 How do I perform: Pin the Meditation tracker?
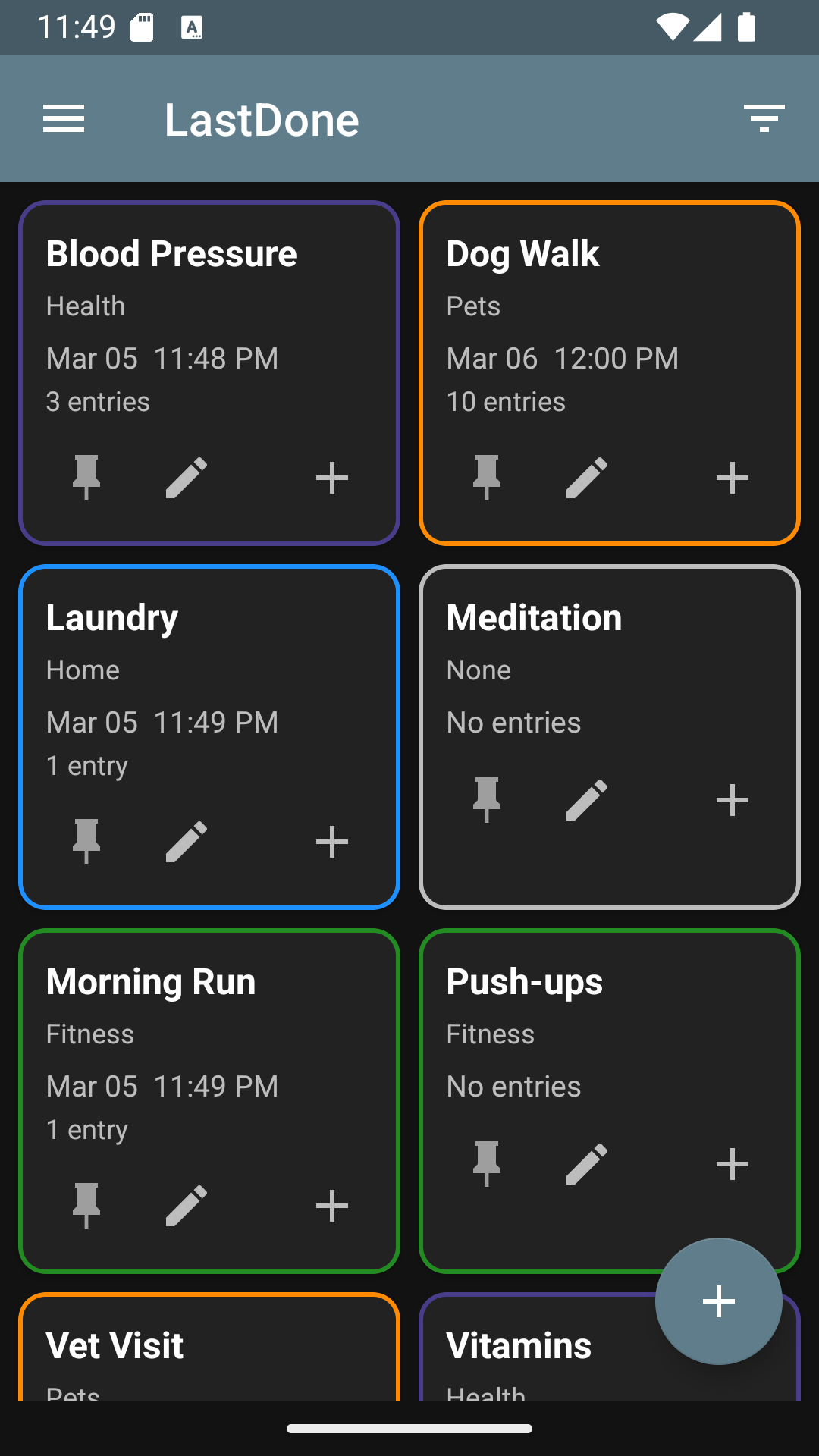(486, 799)
